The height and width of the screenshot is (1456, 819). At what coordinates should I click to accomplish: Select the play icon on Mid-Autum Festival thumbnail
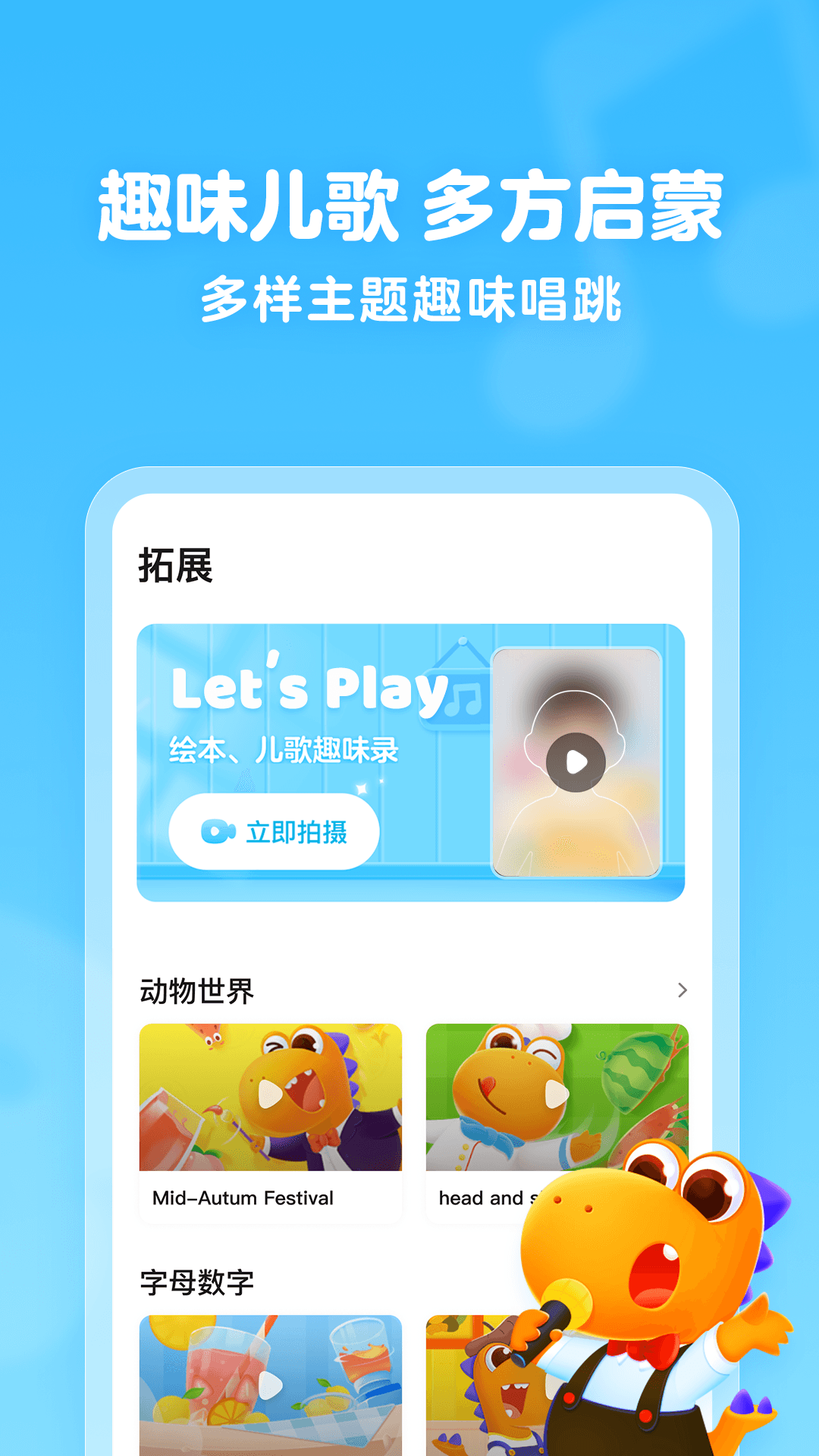pos(269,1092)
